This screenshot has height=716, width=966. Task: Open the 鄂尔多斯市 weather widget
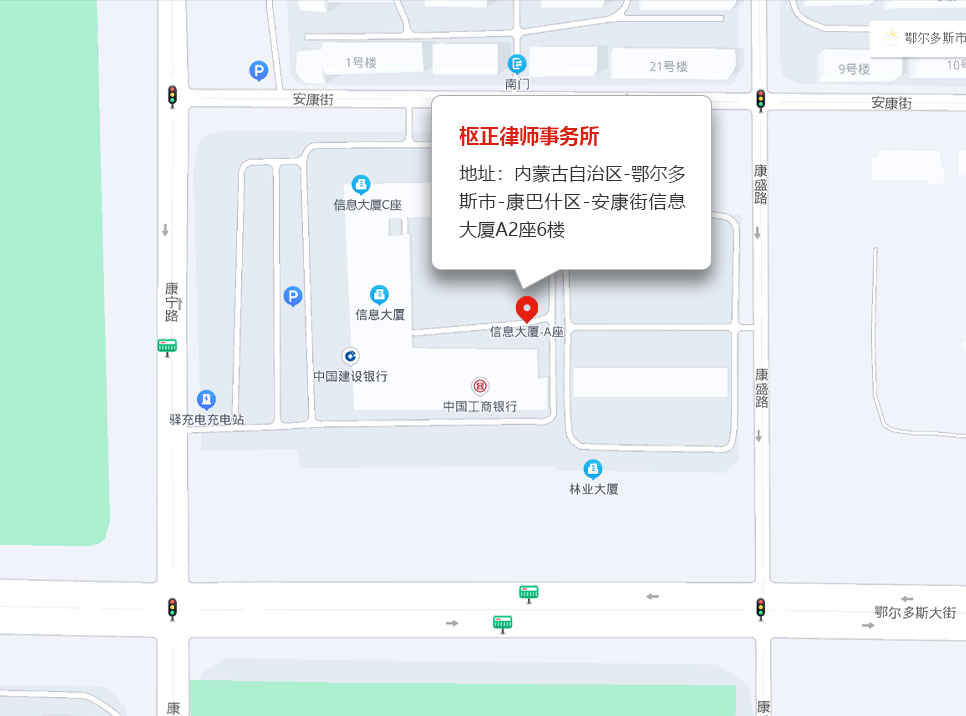pyautogui.click(x=920, y=39)
